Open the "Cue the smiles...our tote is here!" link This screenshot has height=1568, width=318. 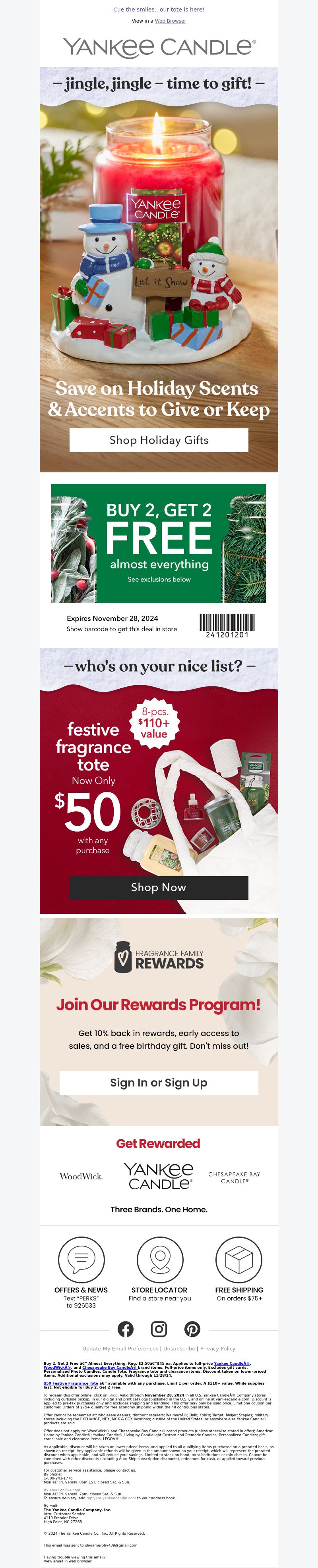pos(158,10)
